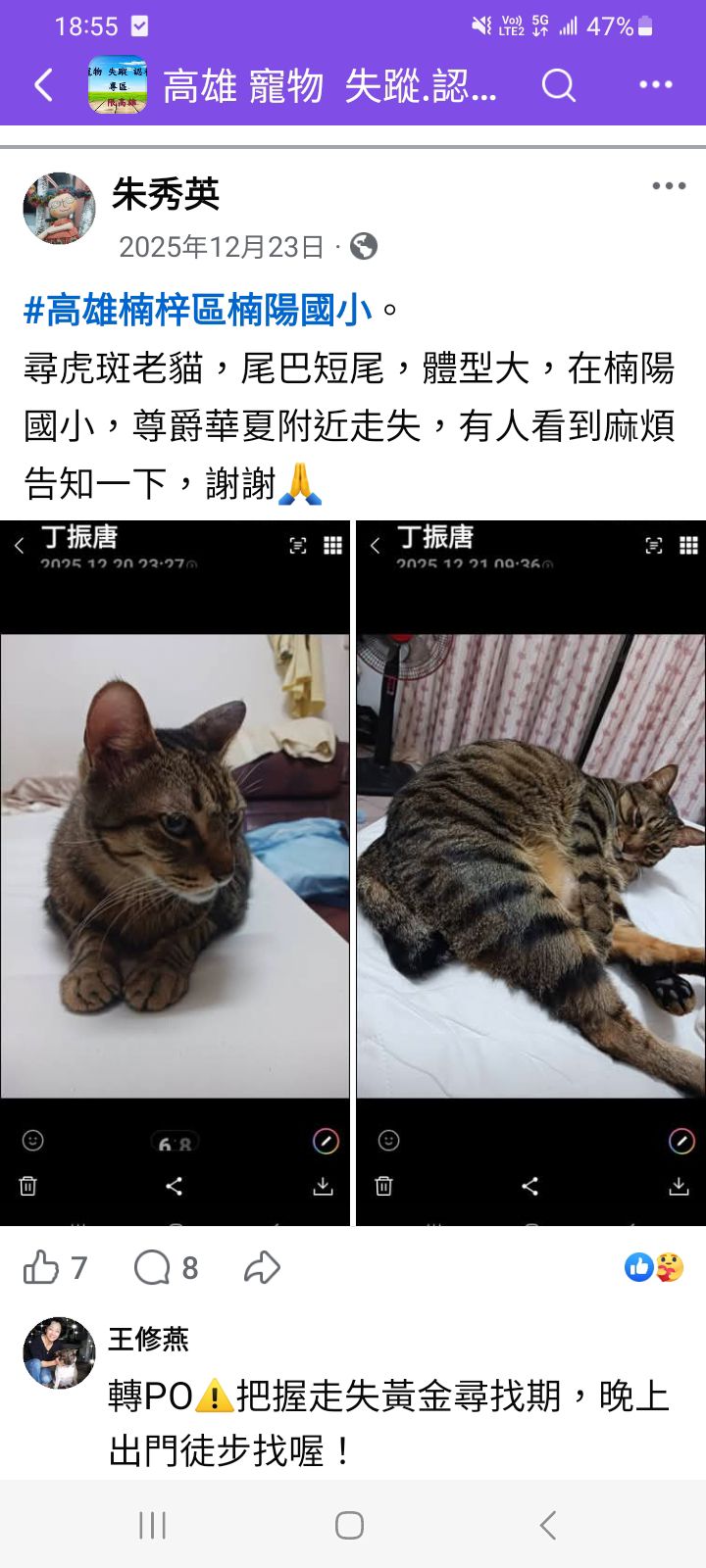This screenshot has width=706, height=1568.
Task: Open 王修燕's profile from comment
Action: [x=148, y=1339]
